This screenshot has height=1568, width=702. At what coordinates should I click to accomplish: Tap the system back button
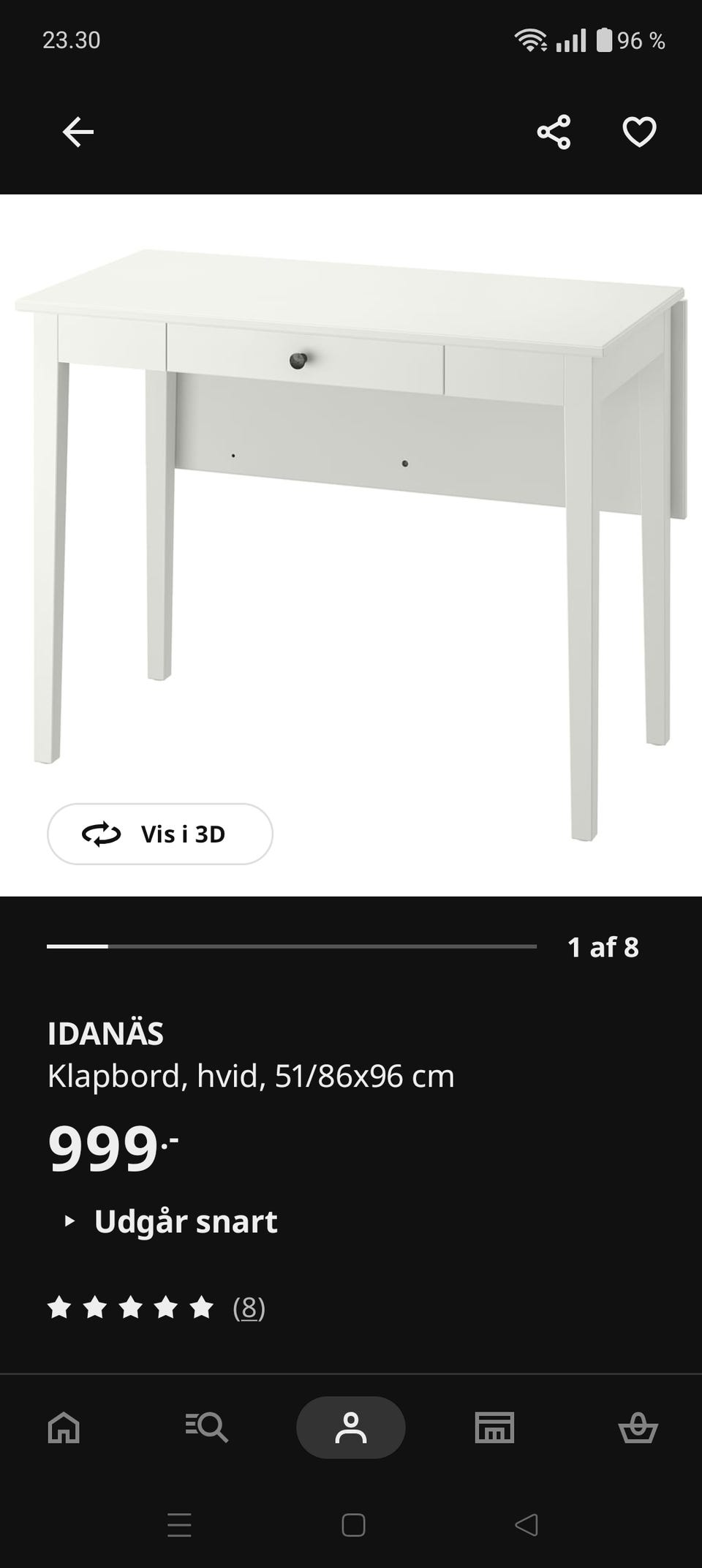526,1525
